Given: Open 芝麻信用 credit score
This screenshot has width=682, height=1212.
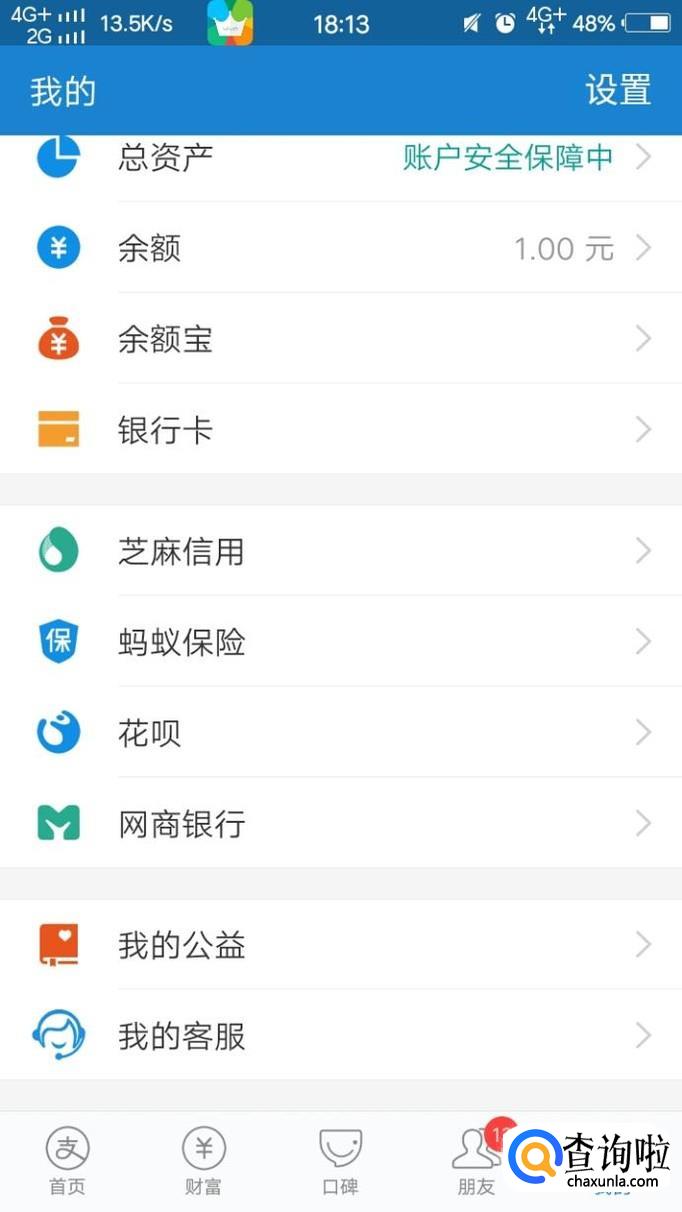Looking at the screenshot, I should pos(340,551).
